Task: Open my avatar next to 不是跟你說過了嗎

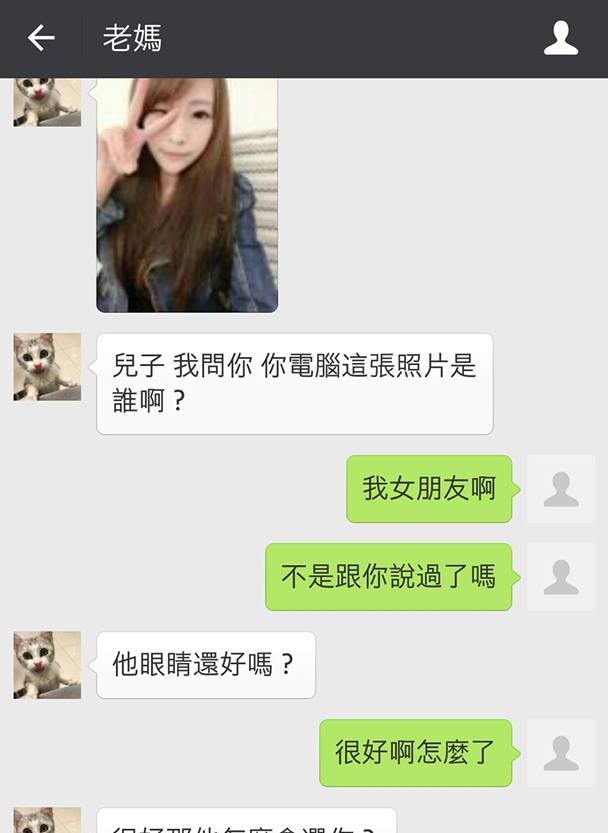Action: pyautogui.click(x=561, y=577)
